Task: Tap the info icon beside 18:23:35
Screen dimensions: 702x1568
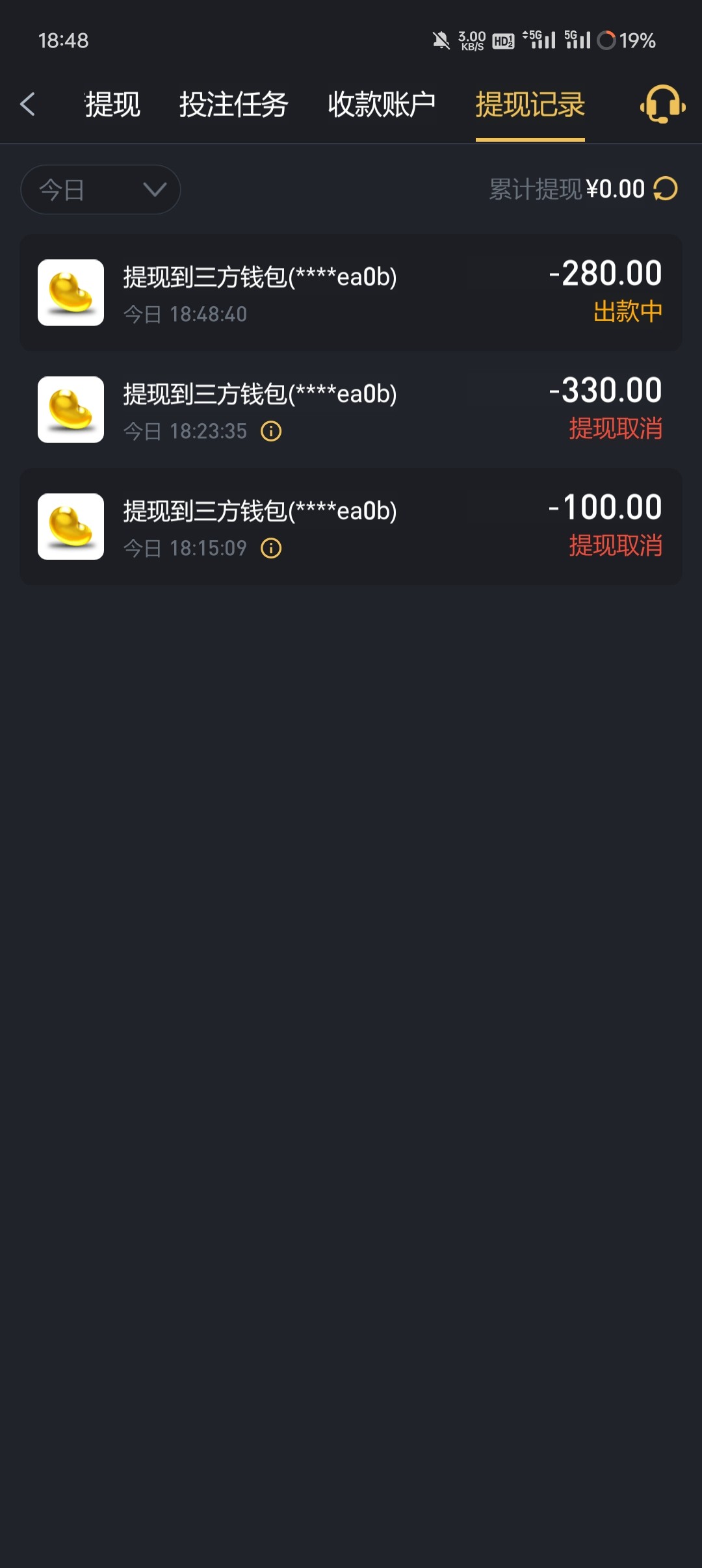Action: click(271, 431)
